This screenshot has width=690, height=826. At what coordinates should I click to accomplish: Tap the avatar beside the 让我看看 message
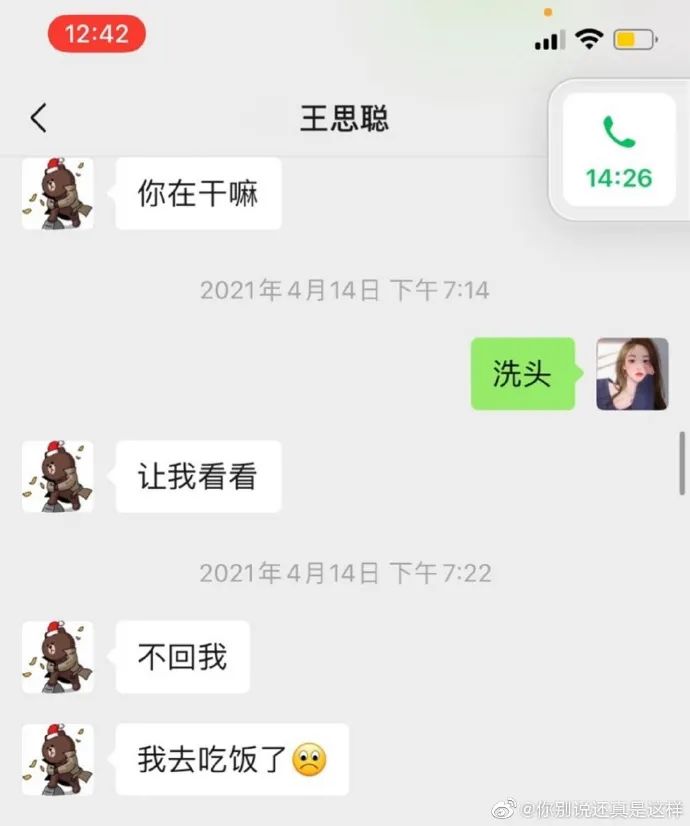tap(58, 477)
